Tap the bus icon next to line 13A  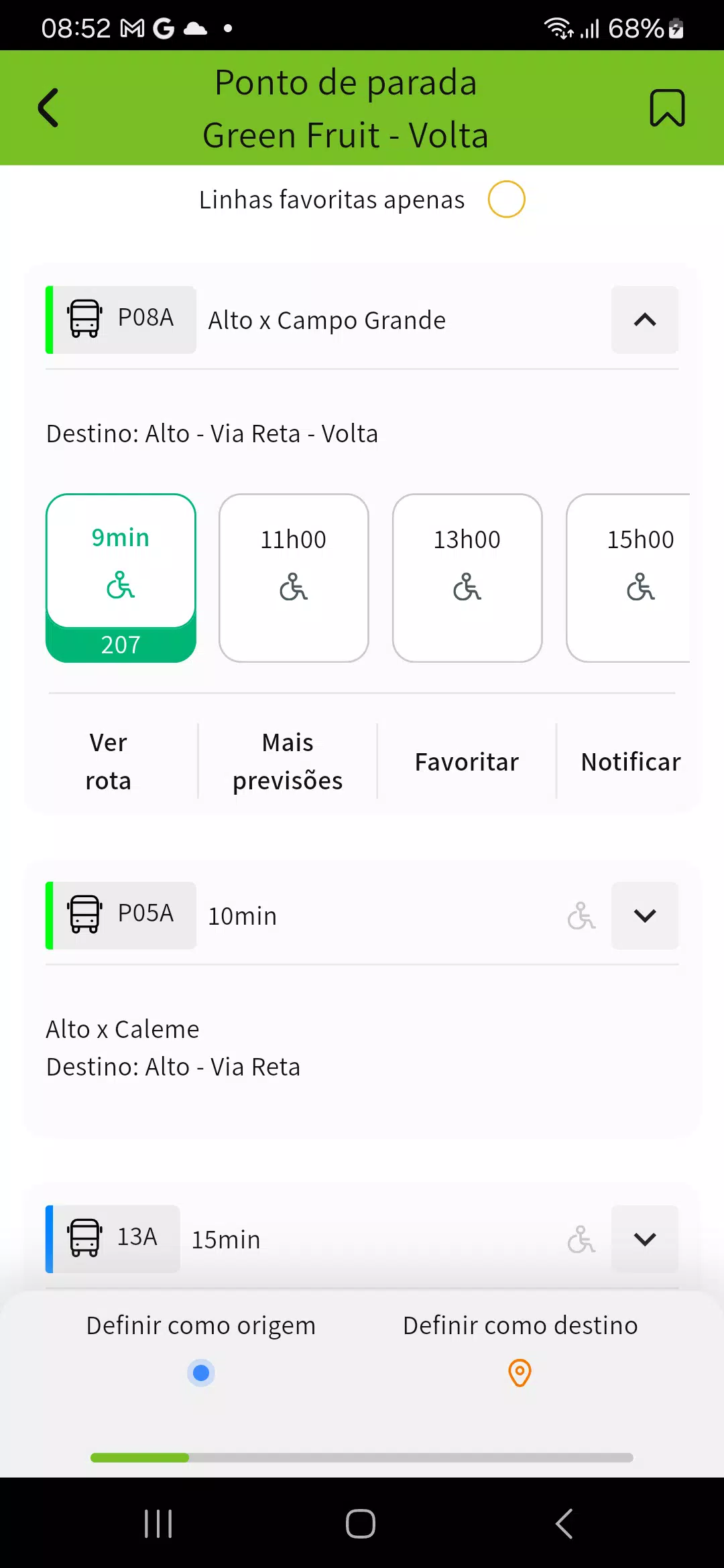click(x=85, y=1239)
